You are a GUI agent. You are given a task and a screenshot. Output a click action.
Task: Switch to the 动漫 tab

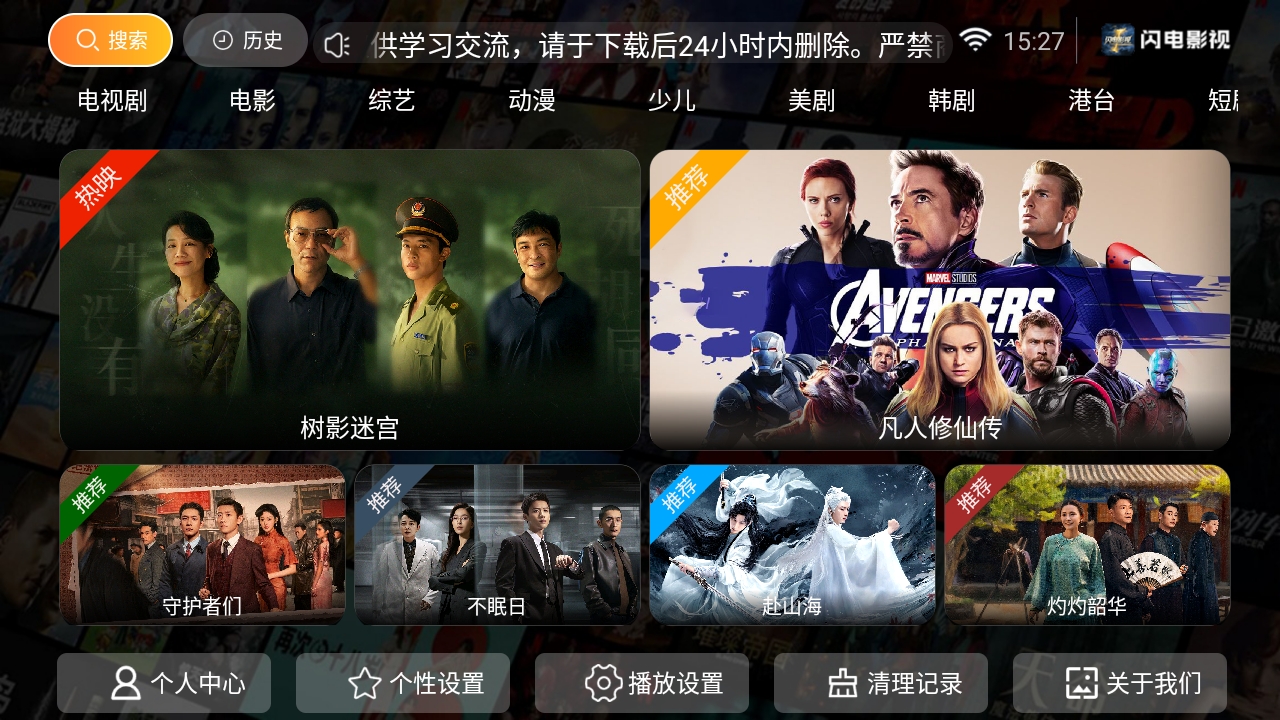[532, 101]
